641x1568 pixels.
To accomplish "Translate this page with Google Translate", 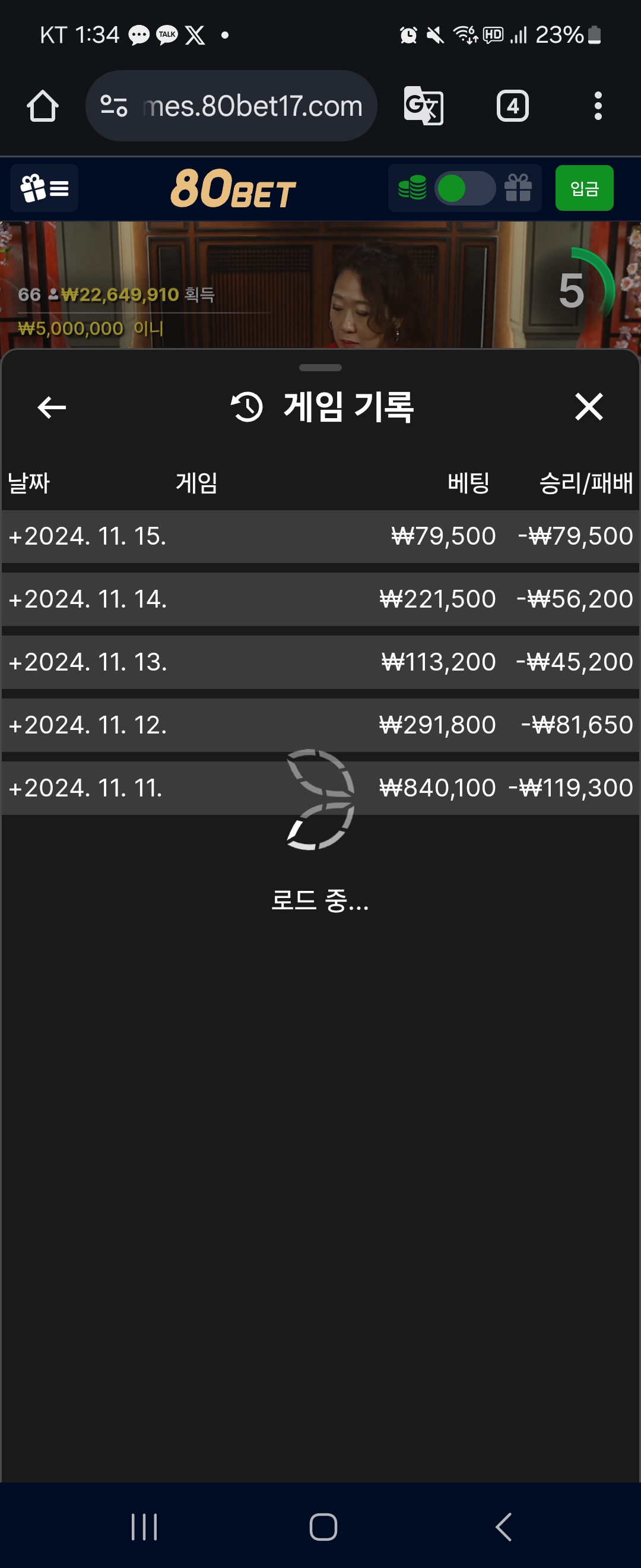I will point(423,106).
